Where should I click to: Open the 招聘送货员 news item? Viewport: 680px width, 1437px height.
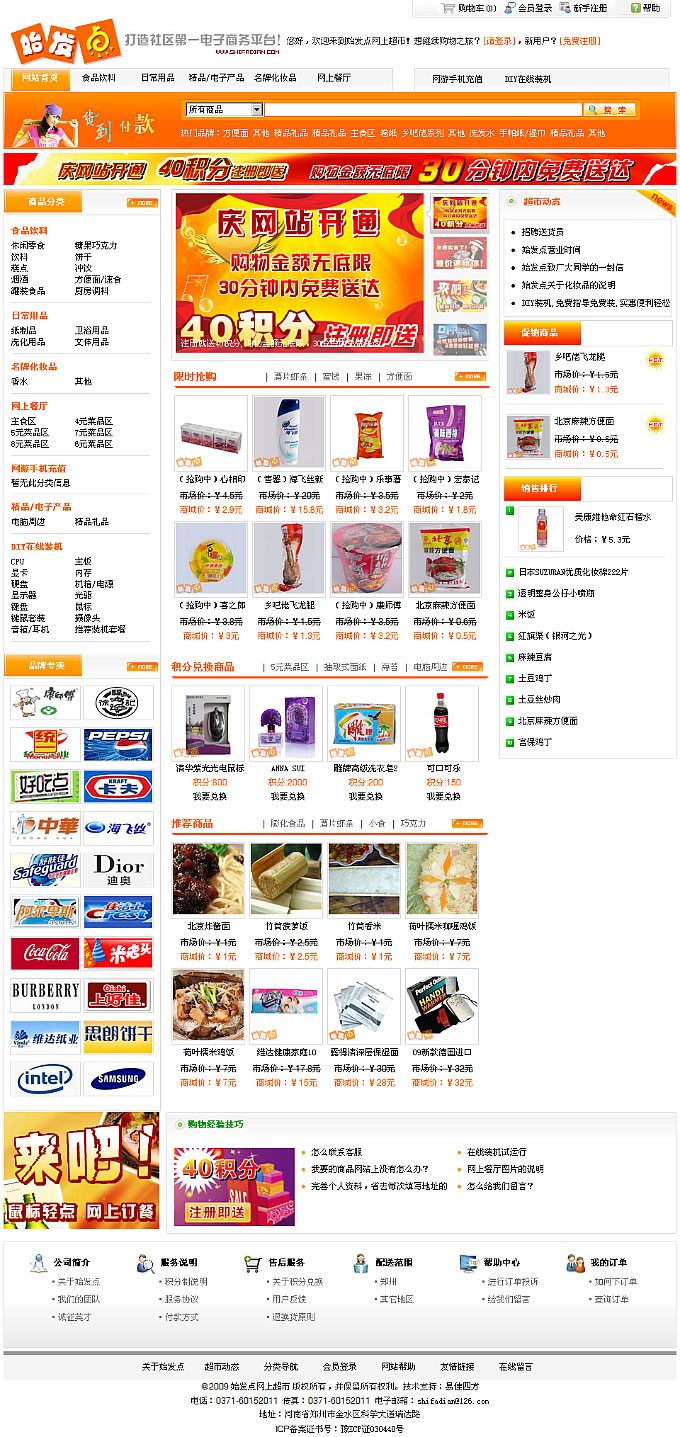click(543, 231)
